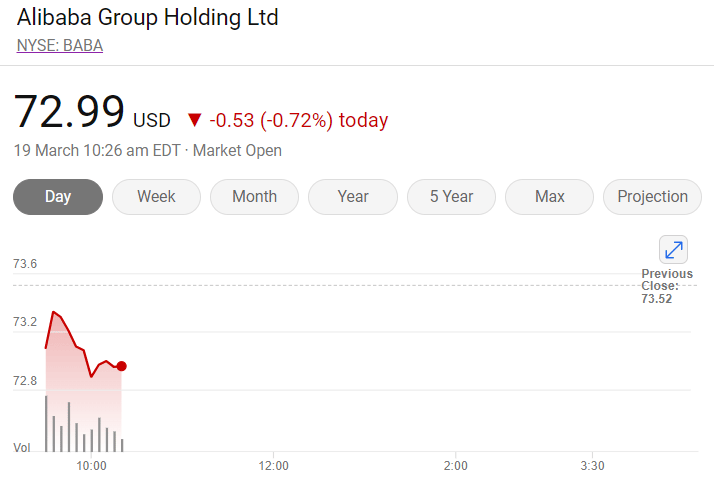Select the Day time range

click(x=58, y=197)
